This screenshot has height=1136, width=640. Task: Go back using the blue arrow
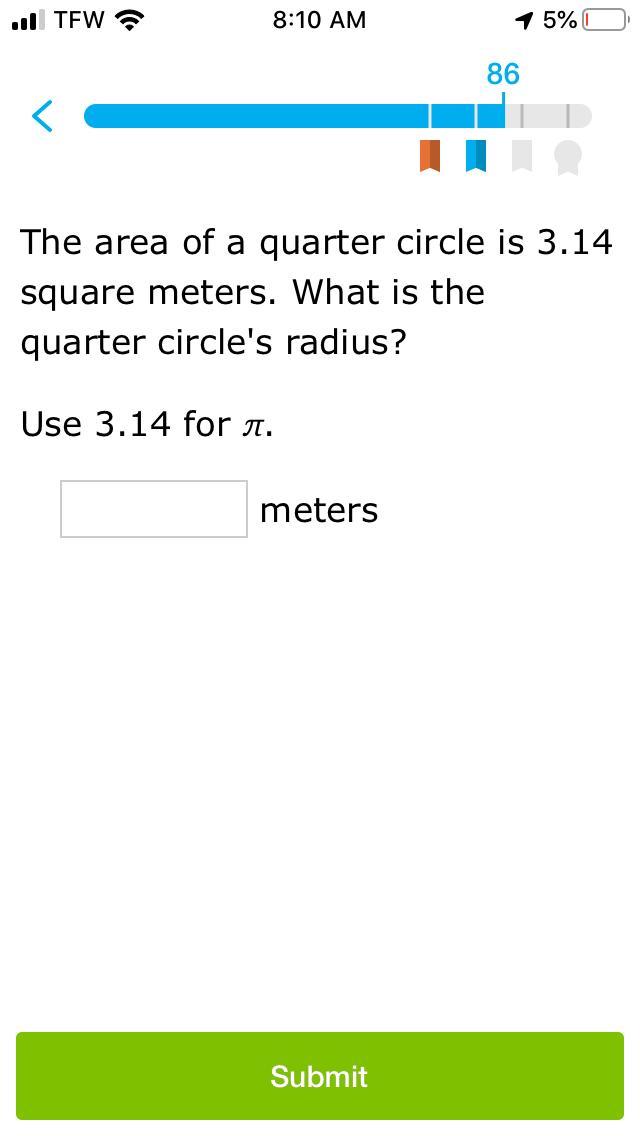click(x=42, y=116)
